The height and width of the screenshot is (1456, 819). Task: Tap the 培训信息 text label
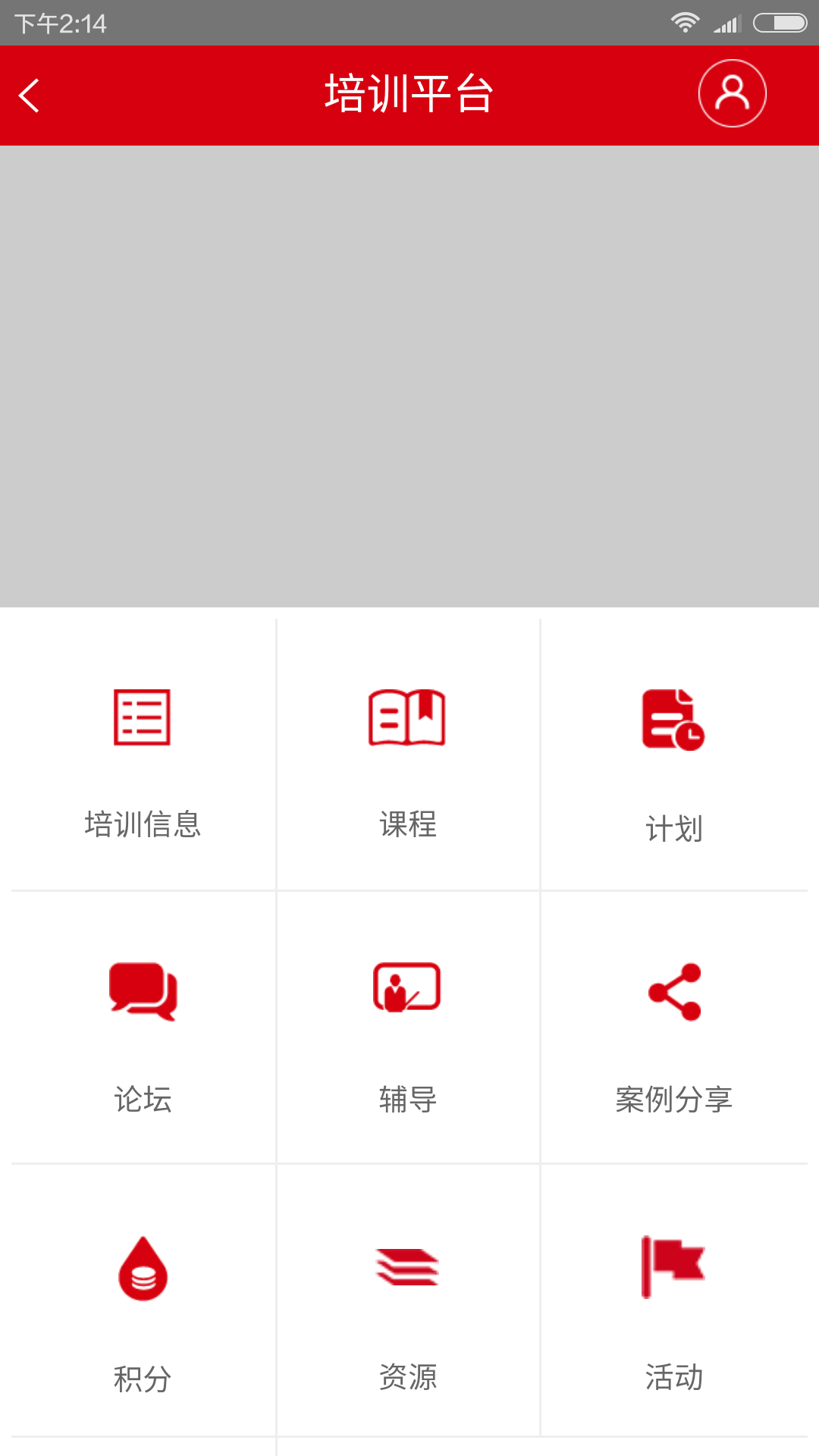[143, 824]
